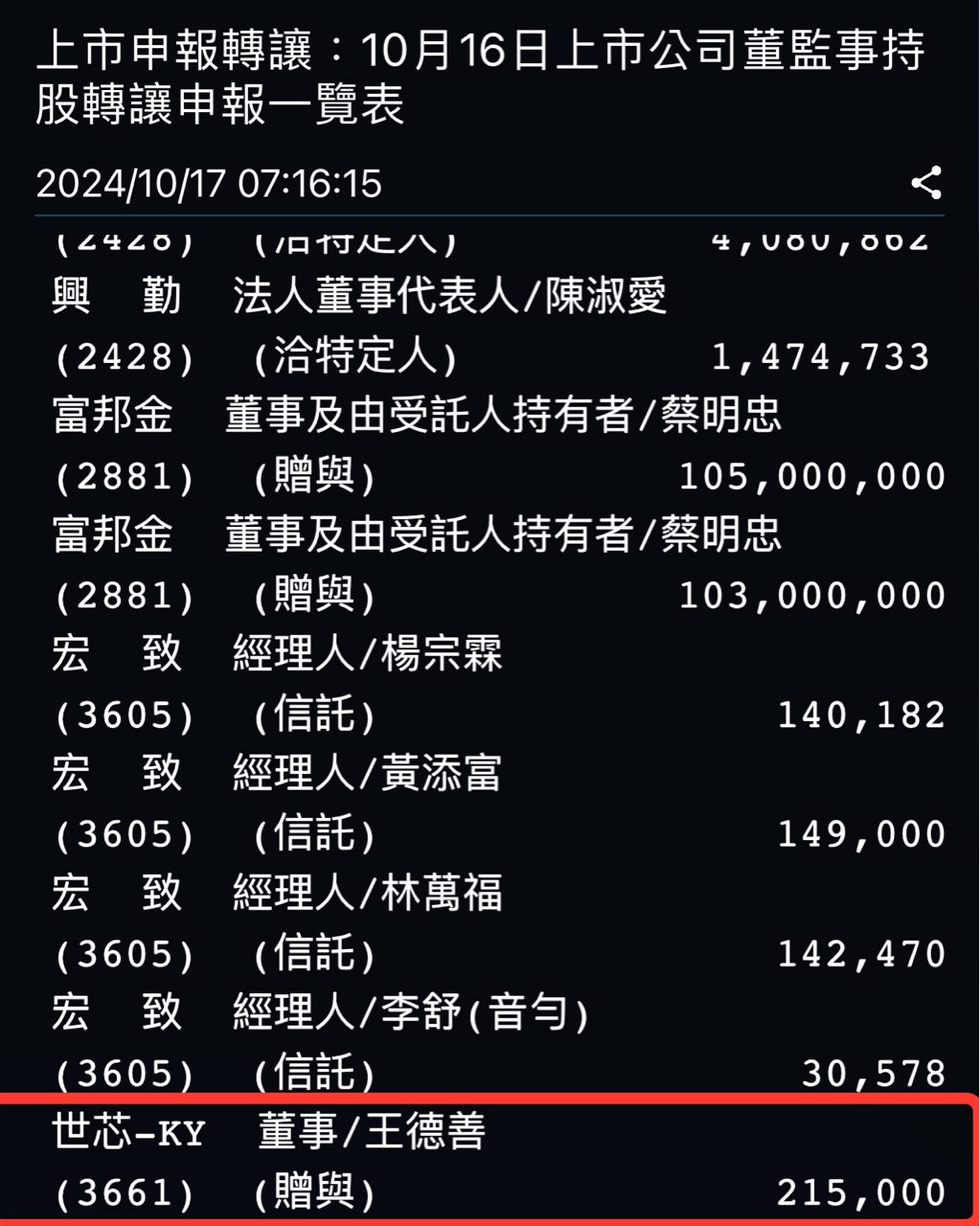
Task: Tap the 贈與 transfer type for 富邦金
Action: (311, 474)
